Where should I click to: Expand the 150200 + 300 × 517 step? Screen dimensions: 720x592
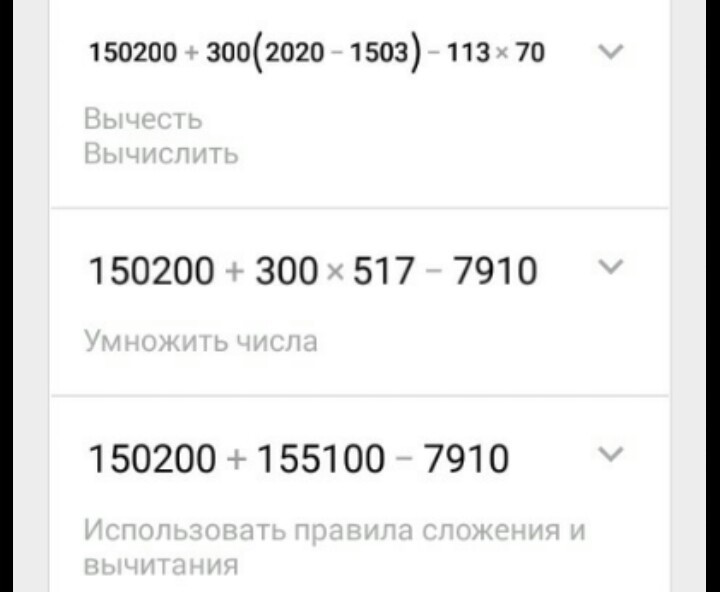coord(611,266)
